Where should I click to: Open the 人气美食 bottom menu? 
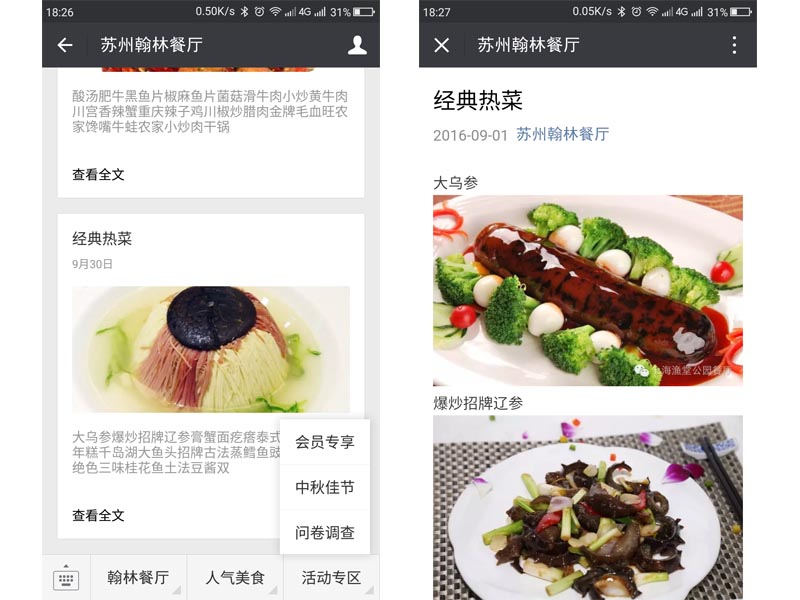[235, 578]
